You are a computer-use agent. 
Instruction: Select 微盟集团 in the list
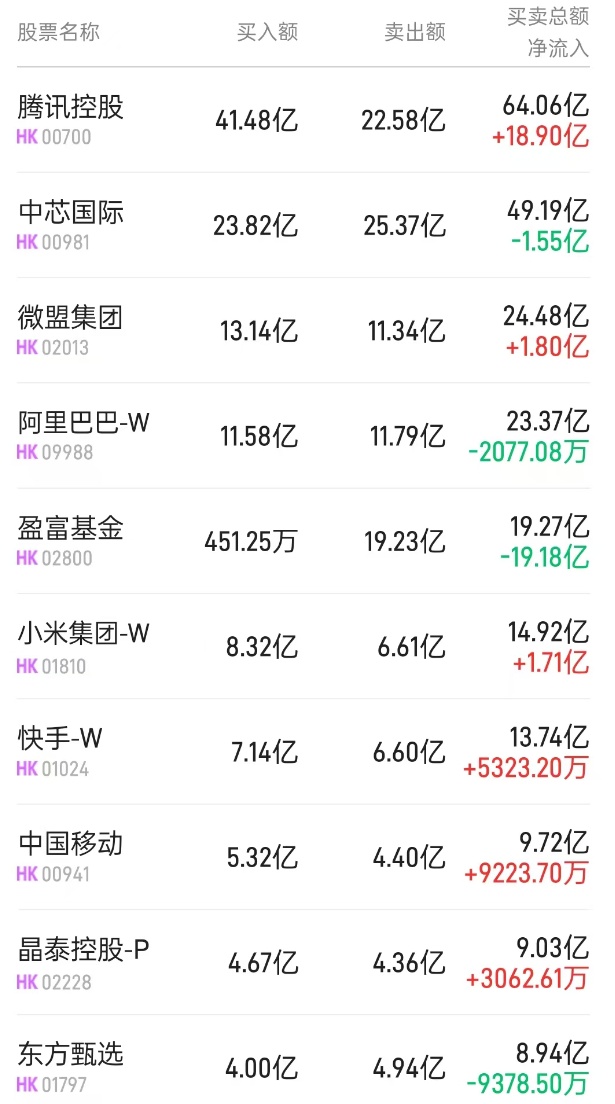(x=71, y=318)
